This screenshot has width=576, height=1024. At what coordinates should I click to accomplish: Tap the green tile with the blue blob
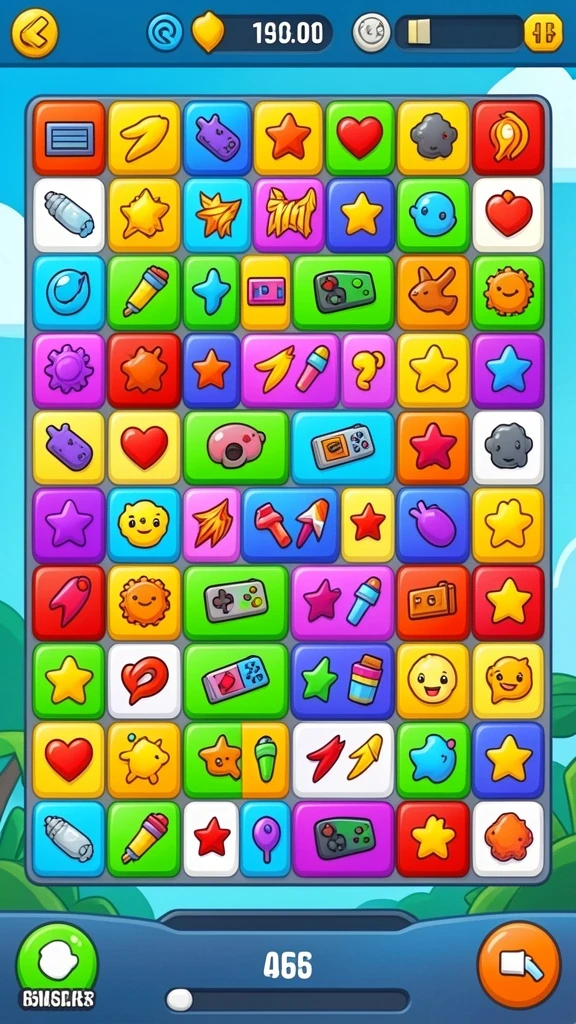(x=433, y=760)
